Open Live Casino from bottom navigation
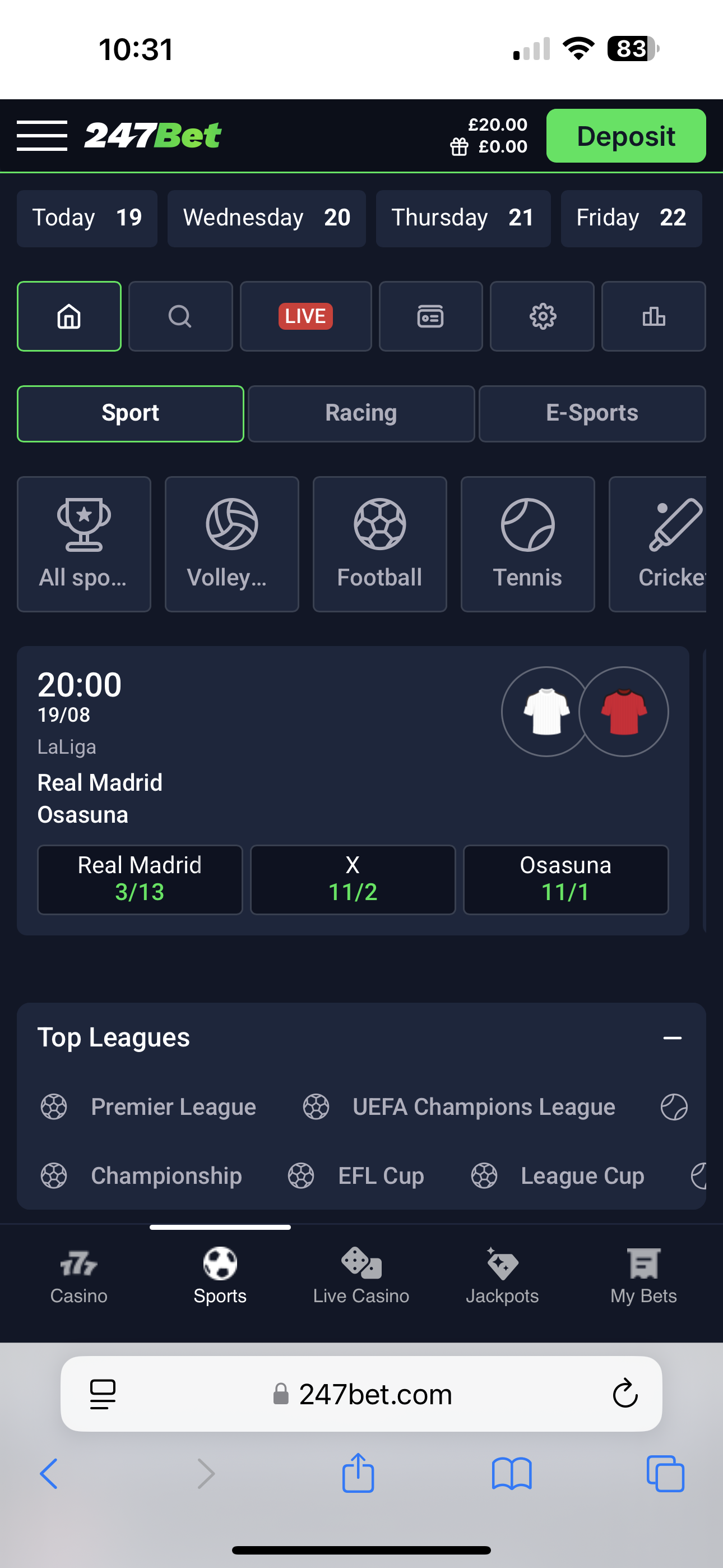 360,1272
